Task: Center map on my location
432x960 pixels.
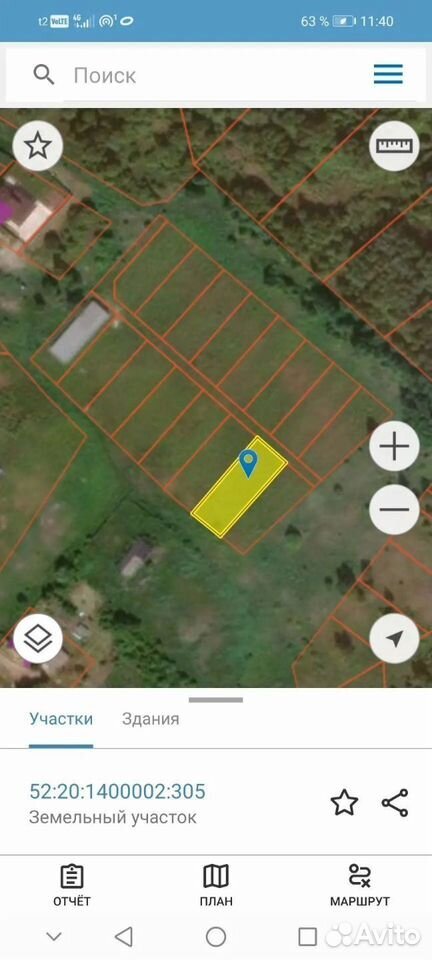Action: [x=395, y=639]
